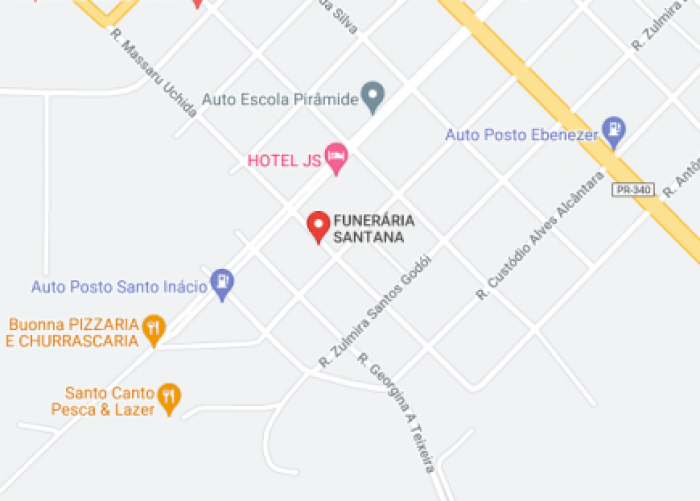700x501 pixels.
Task: Open Auto Posto Ebenezer gas station marker
Action: coord(614,131)
